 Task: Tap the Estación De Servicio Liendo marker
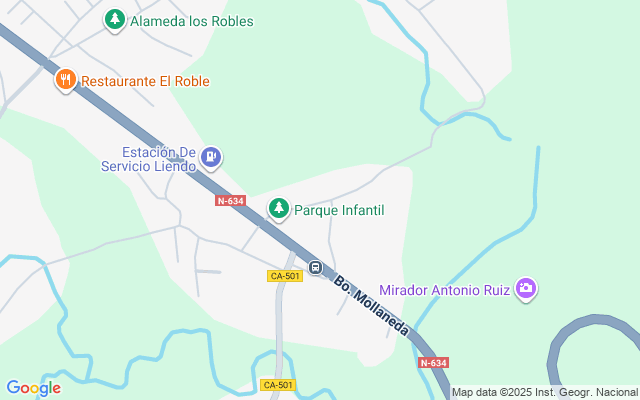click(x=211, y=157)
